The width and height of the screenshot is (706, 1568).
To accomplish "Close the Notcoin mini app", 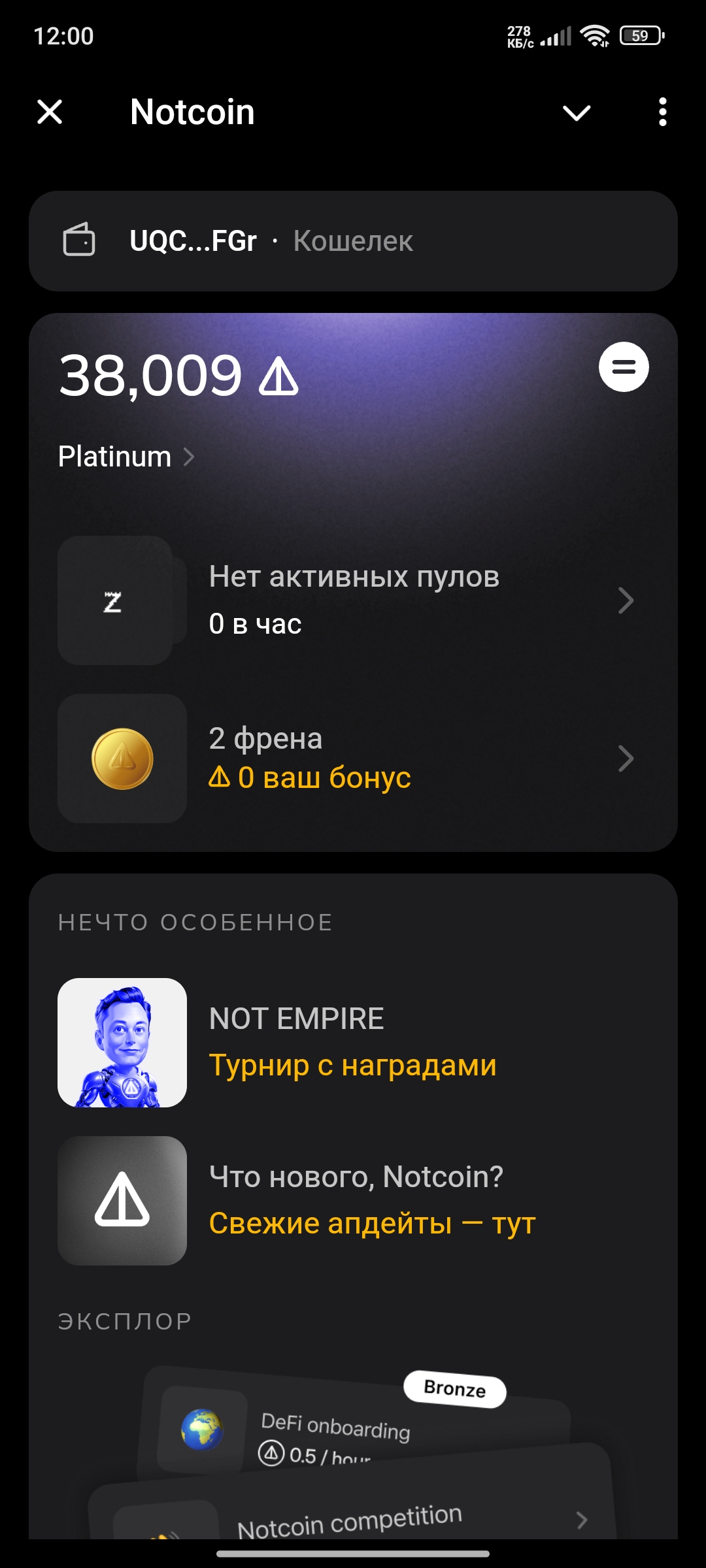I will tap(50, 112).
